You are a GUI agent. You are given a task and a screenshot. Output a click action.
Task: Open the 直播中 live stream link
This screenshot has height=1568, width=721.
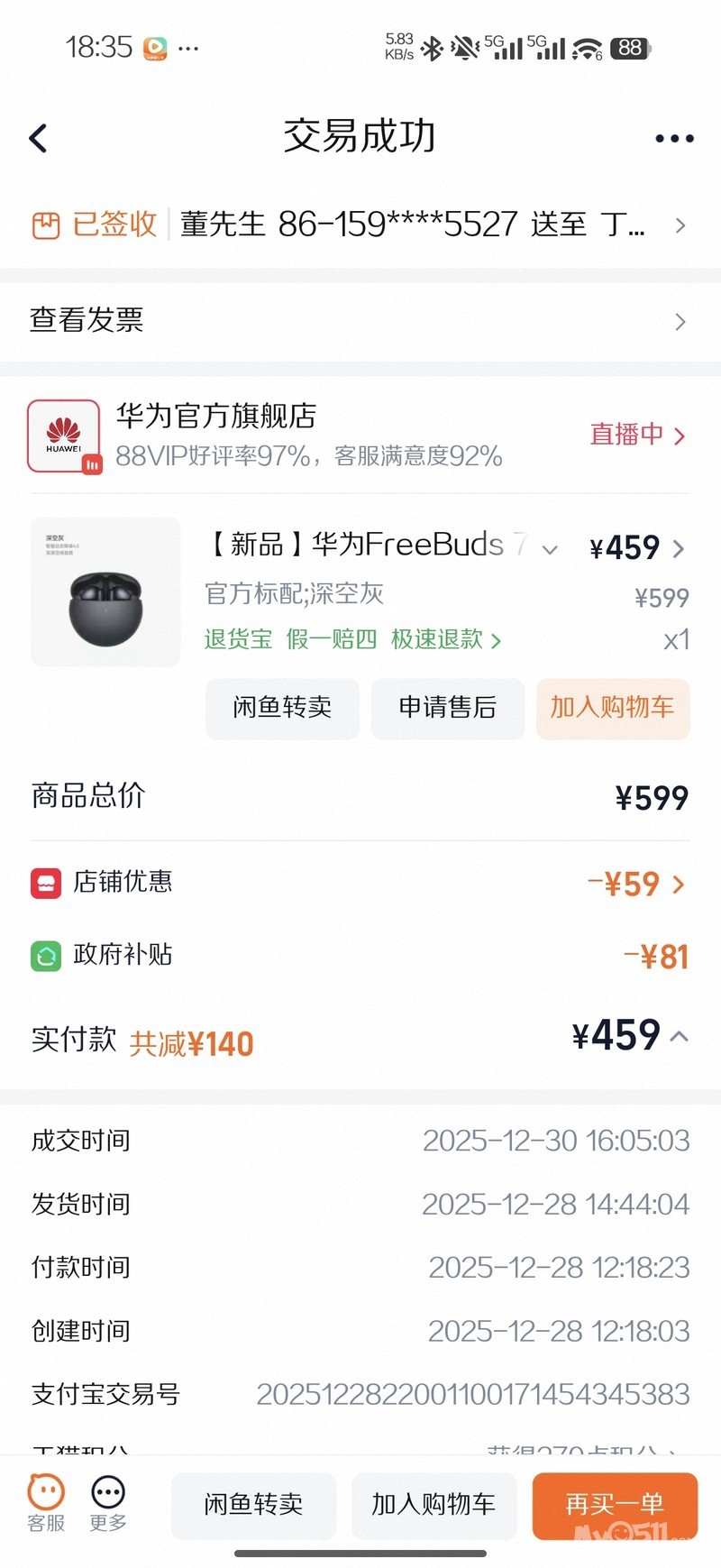point(637,436)
